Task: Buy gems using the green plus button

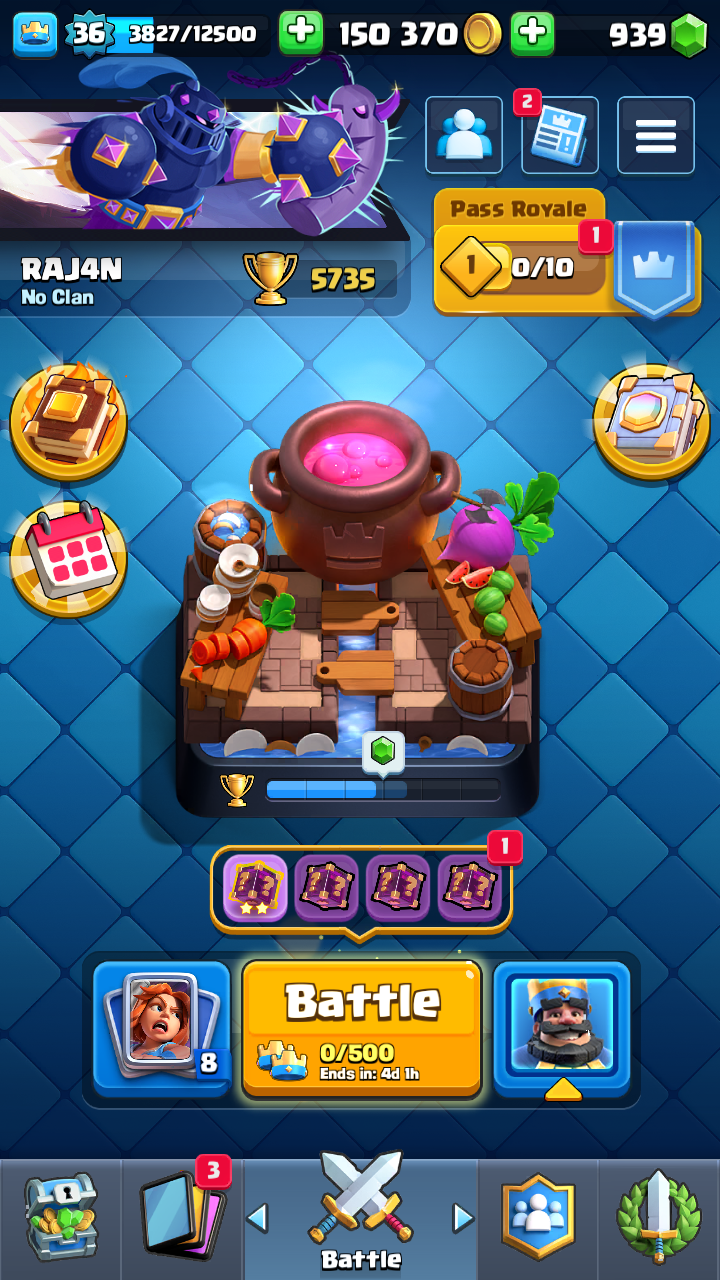Action: point(532,34)
